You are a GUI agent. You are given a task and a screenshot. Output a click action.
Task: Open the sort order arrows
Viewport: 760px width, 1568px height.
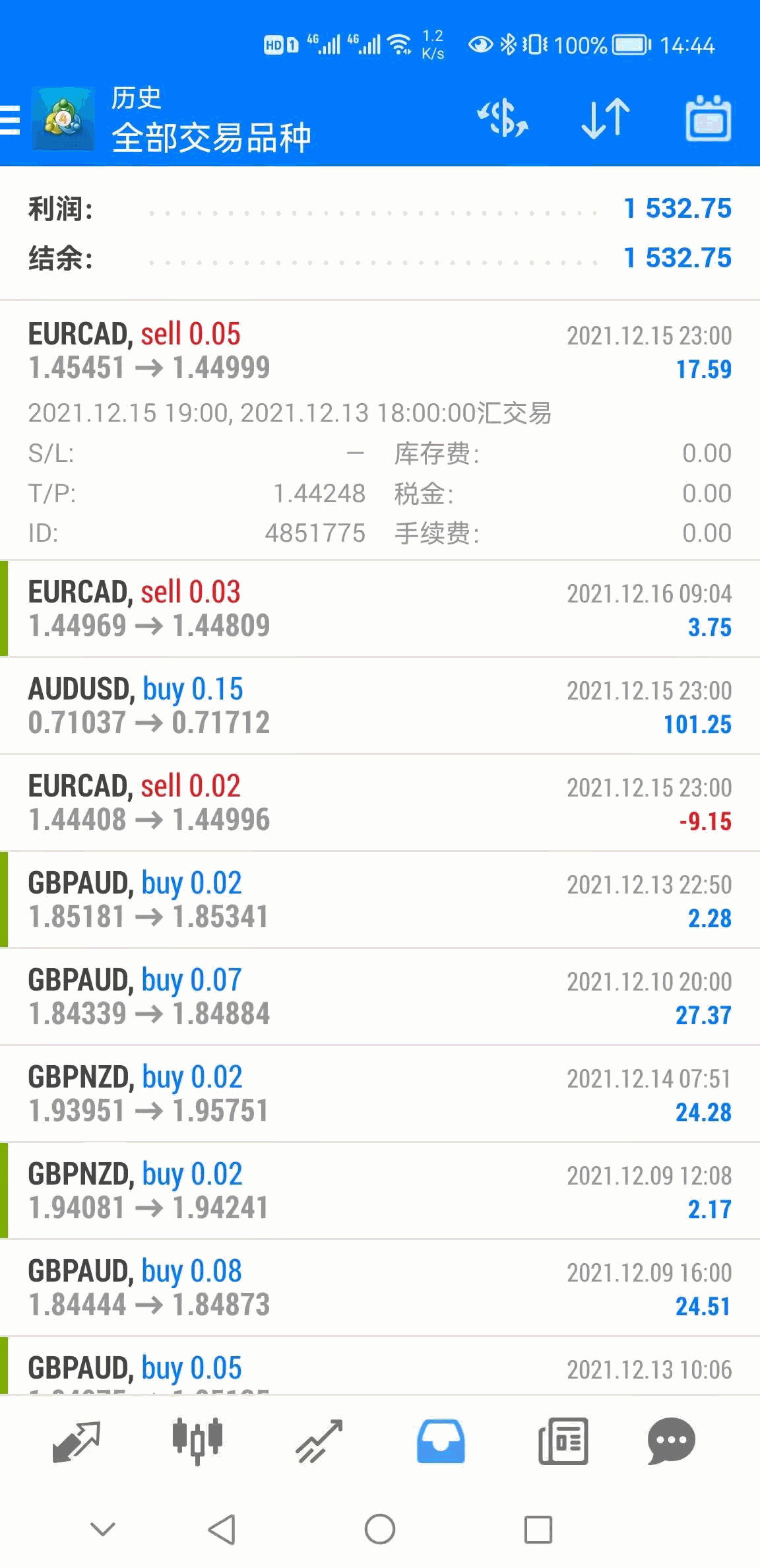click(605, 119)
